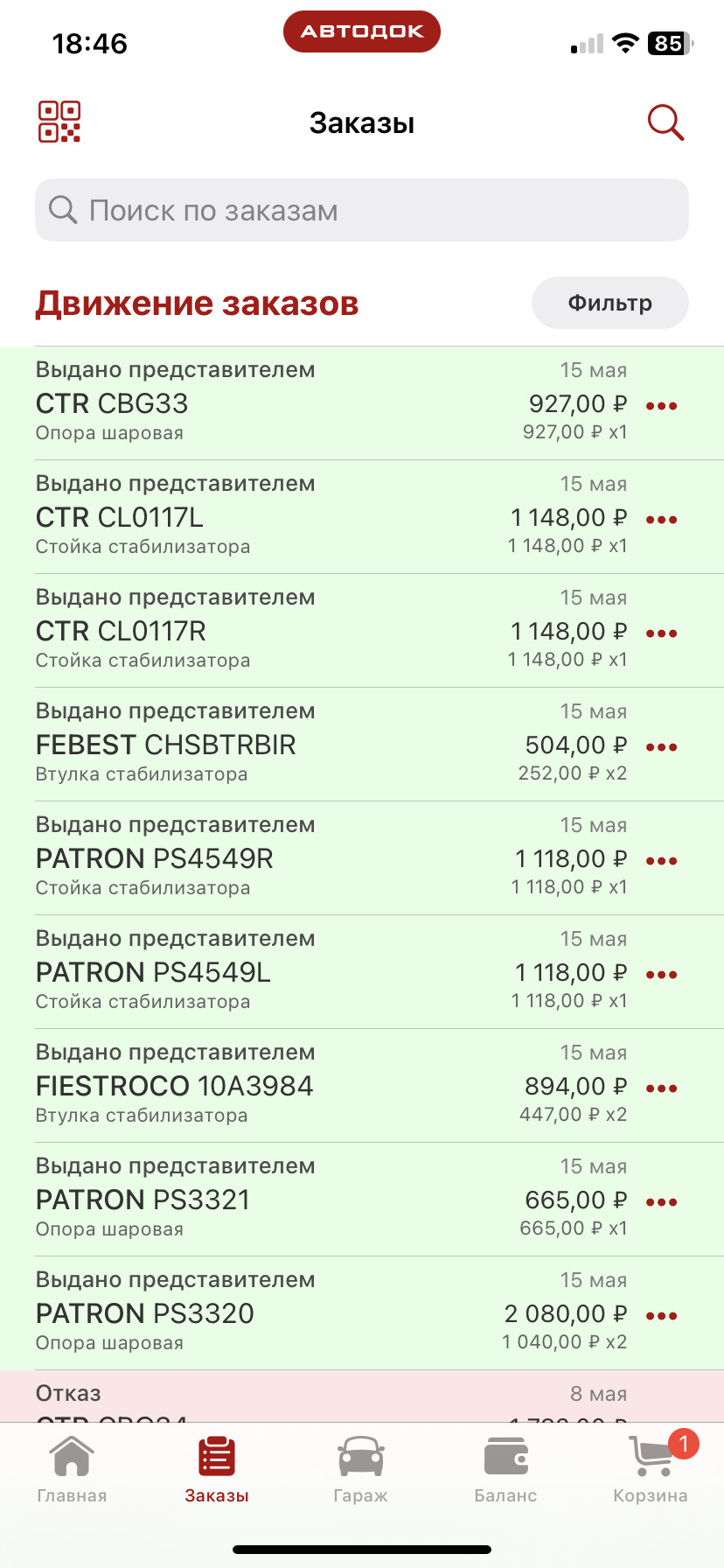724x1568 pixels.
Task: Open the Баланс tab
Action: (x=505, y=1469)
